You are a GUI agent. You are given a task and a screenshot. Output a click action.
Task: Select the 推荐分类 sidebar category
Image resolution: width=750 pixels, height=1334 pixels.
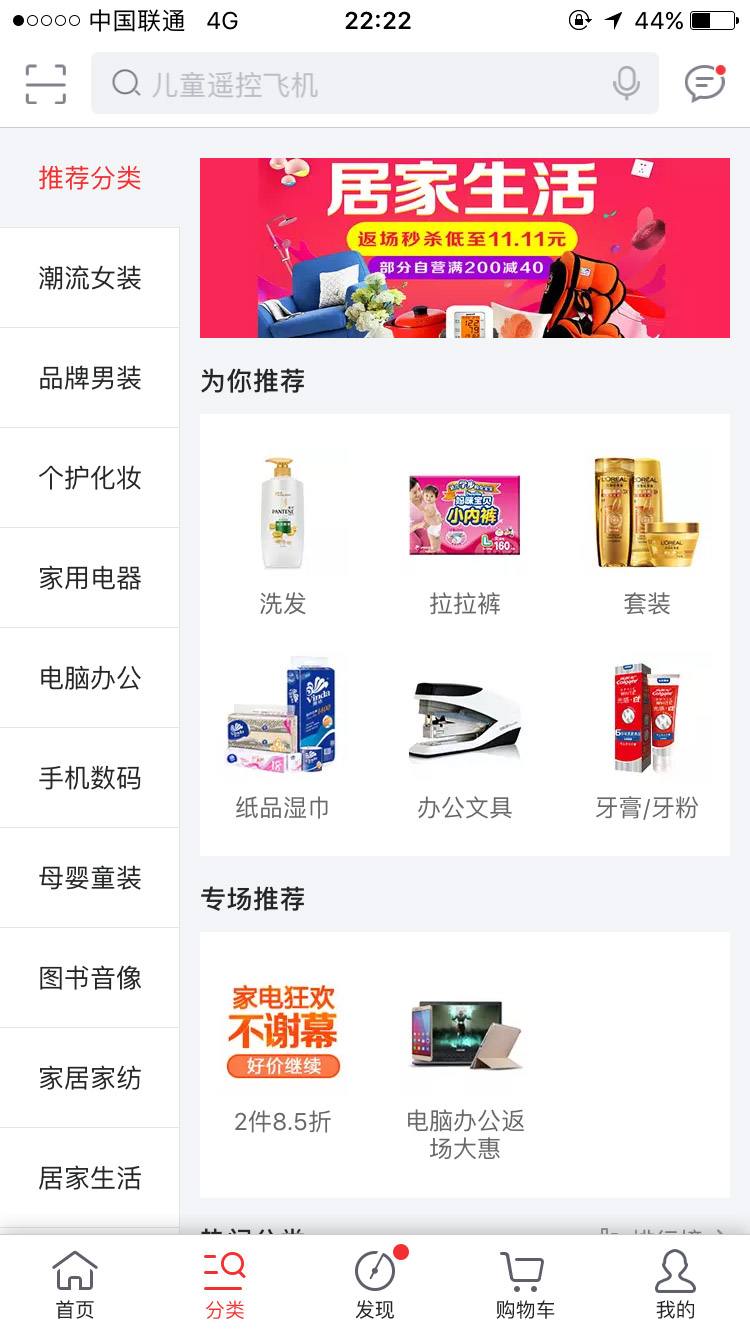[x=88, y=178]
